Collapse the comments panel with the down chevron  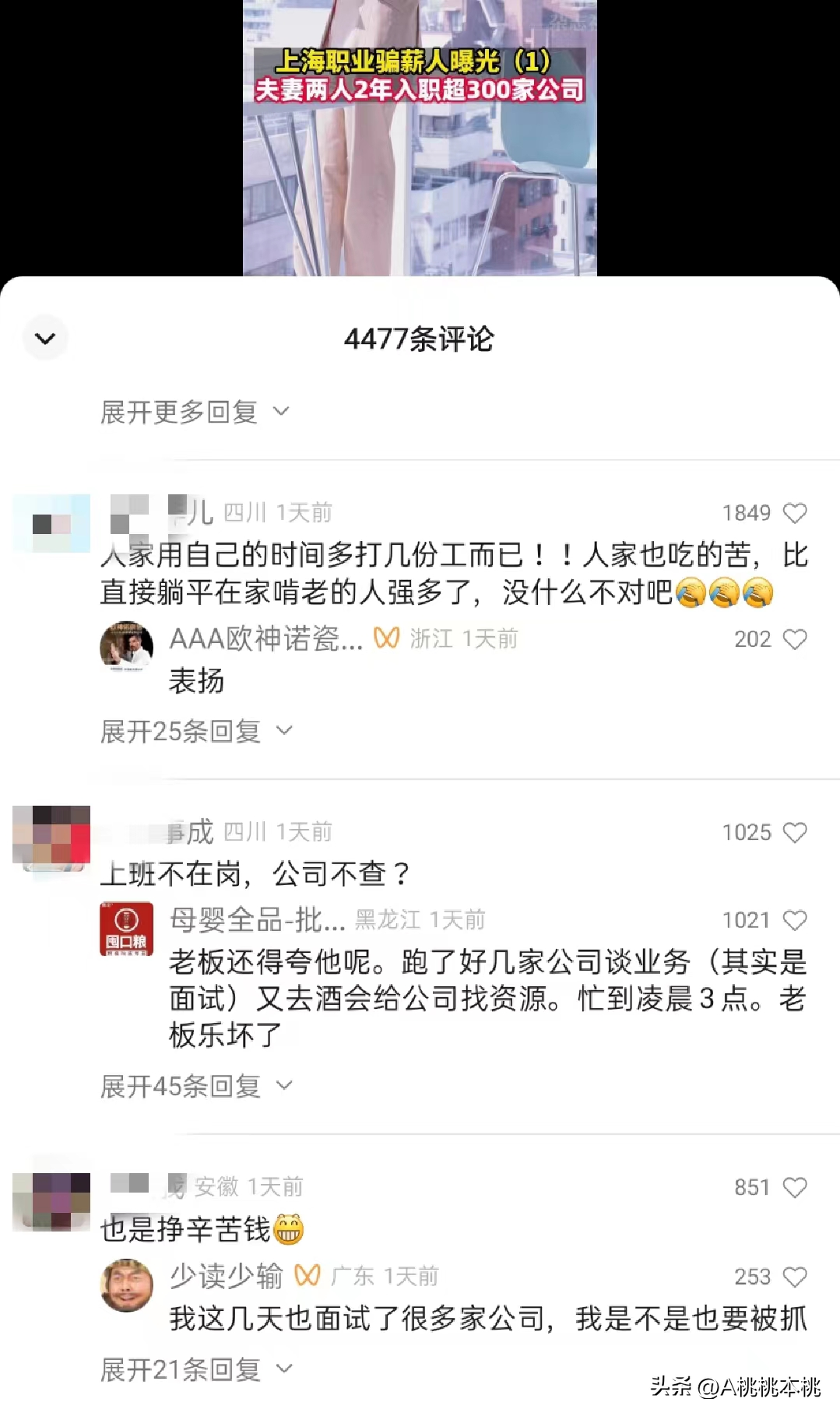(45, 339)
